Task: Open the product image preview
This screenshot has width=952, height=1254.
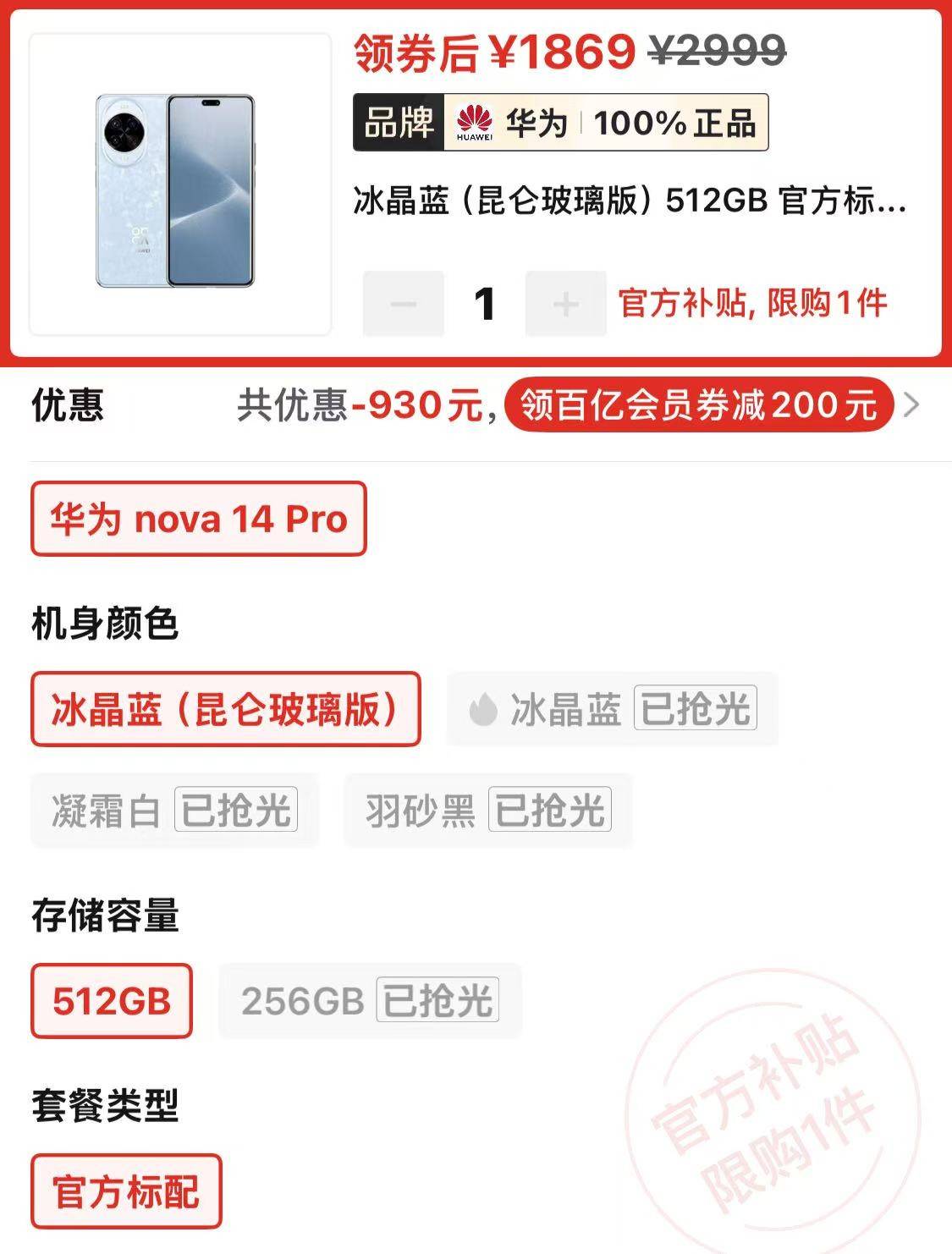Action: (179, 184)
